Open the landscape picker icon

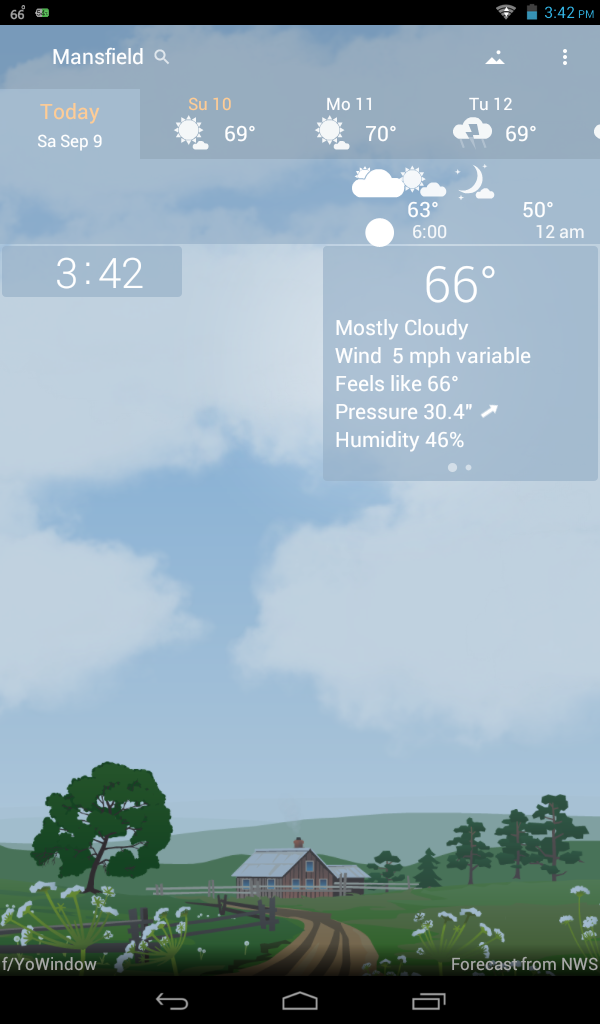495,58
